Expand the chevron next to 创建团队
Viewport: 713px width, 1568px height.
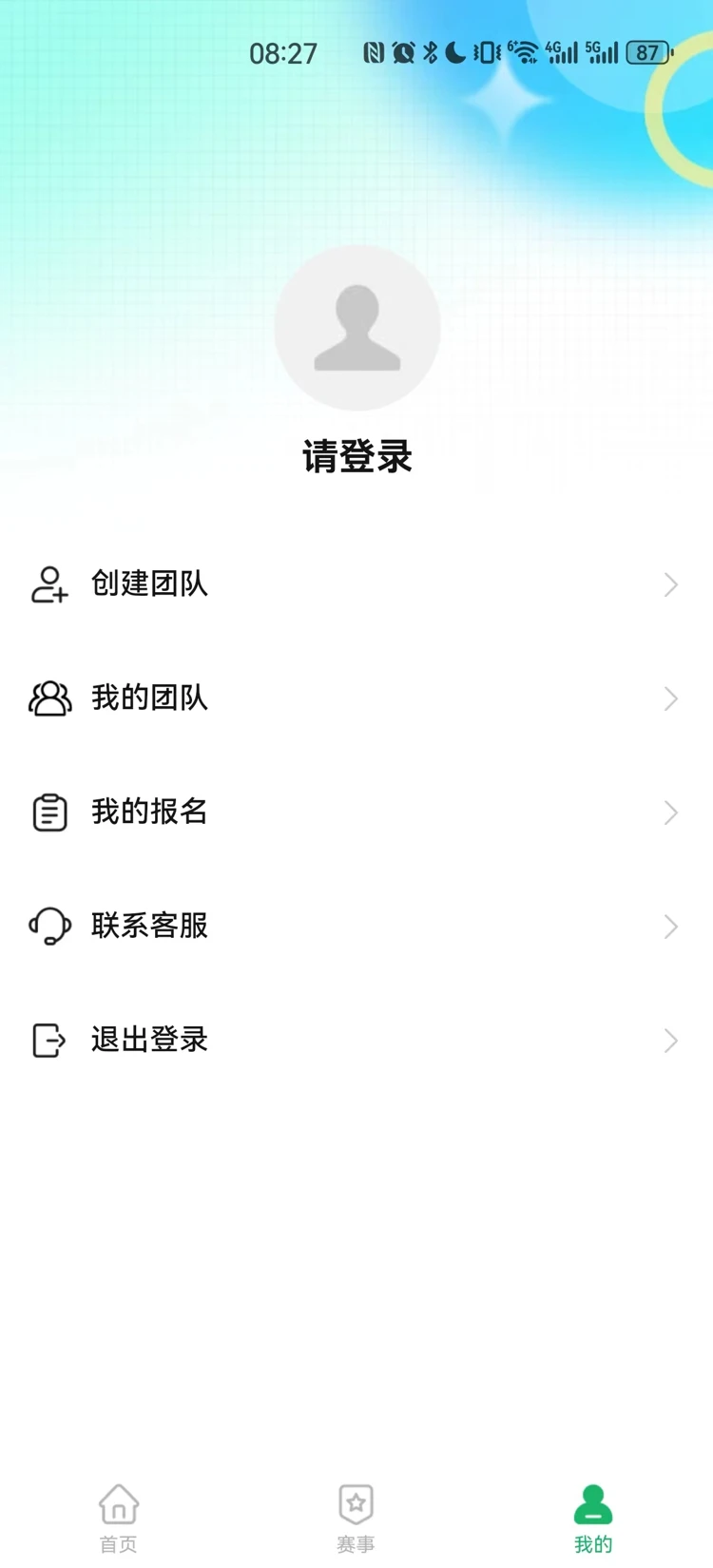click(671, 584)
